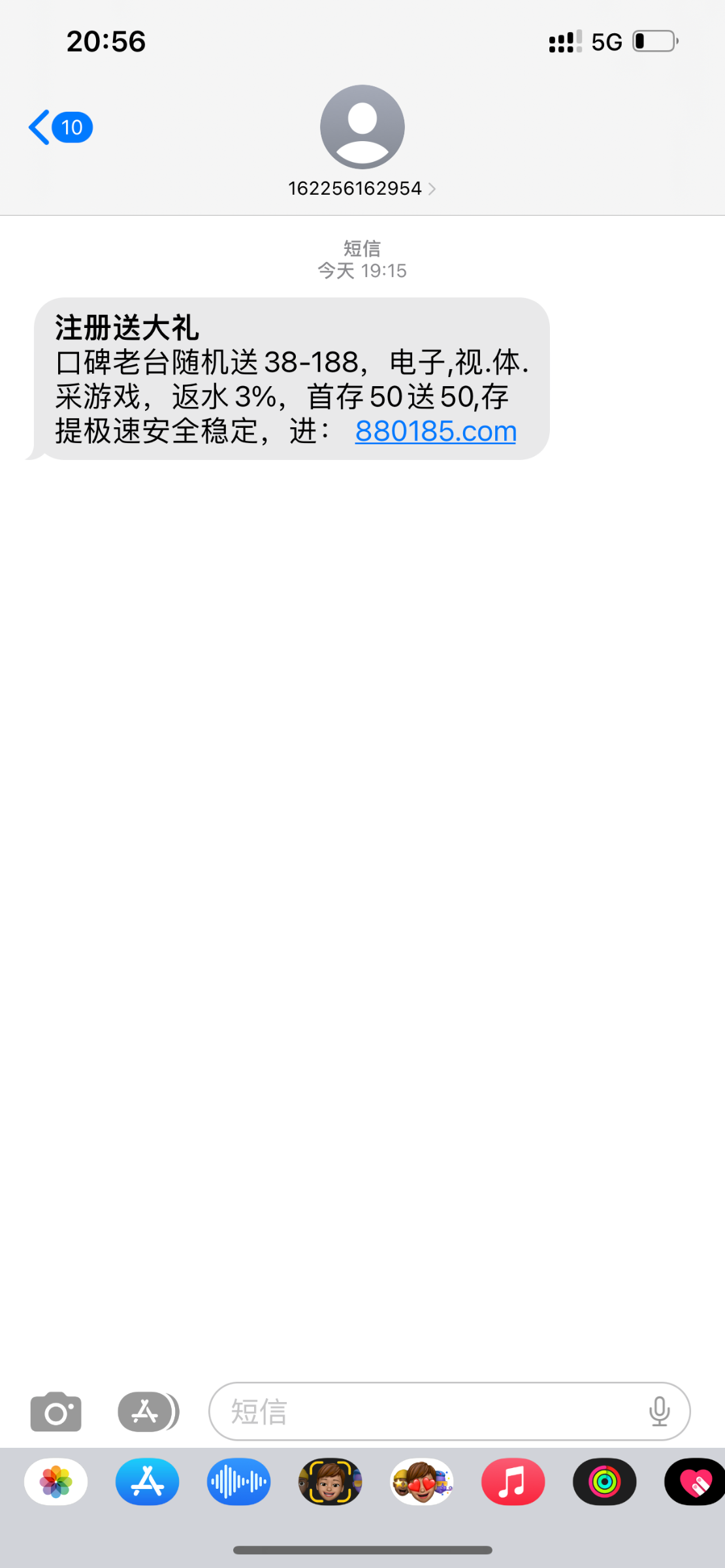Open the Memoji app in the drawer
Image resolution: width=725 pixels, height=1568 pixels.
click(330, 1482)
